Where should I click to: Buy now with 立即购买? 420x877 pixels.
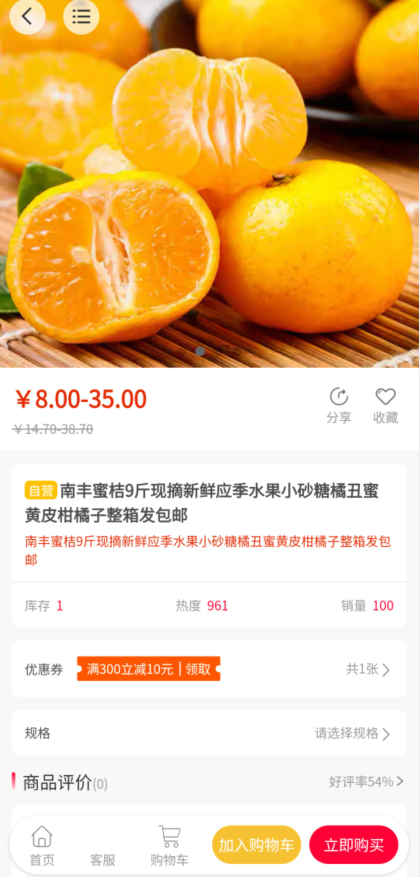click(x=354, y=845)
